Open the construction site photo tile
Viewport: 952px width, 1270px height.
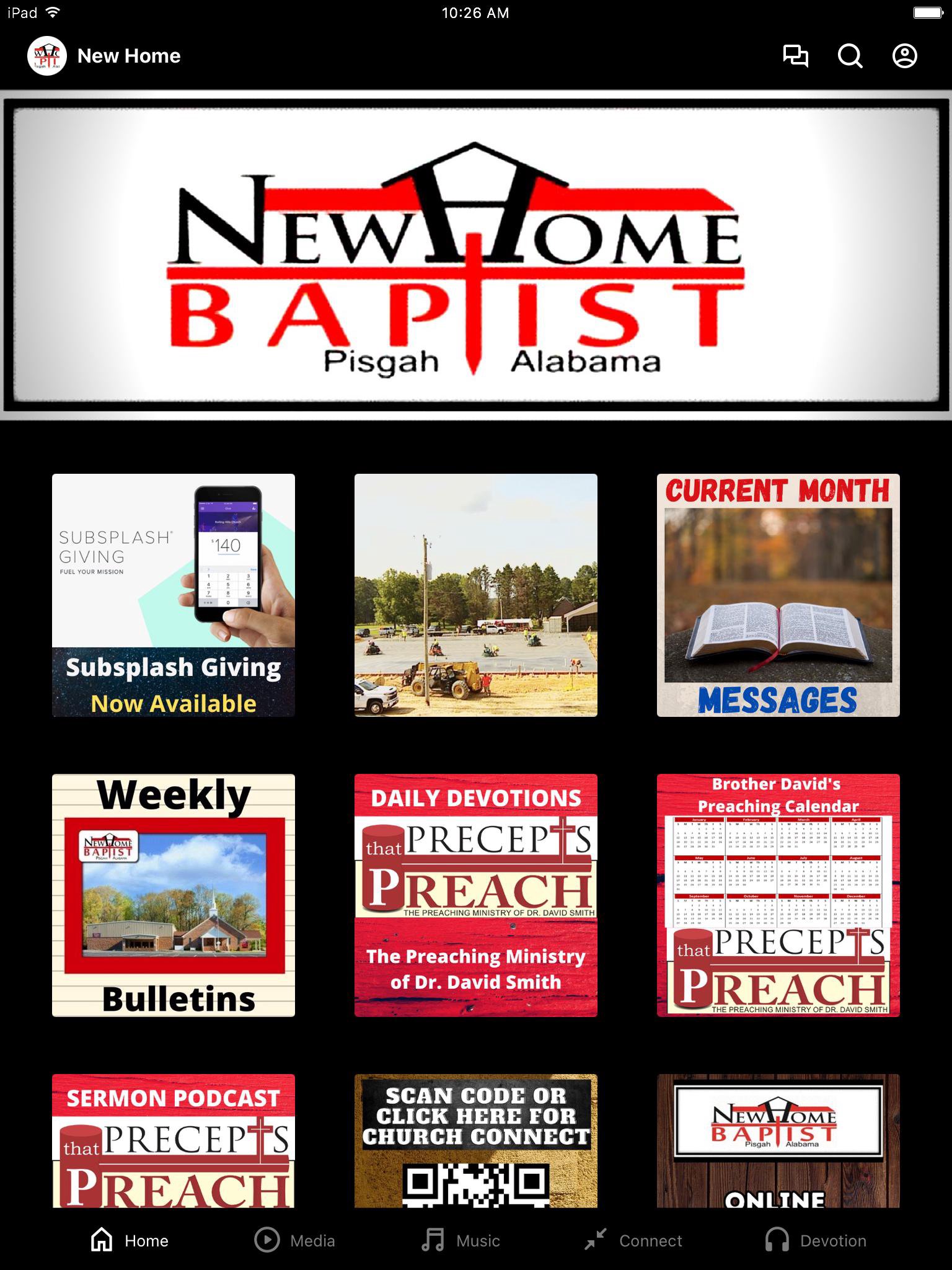(x=476, y=595)
